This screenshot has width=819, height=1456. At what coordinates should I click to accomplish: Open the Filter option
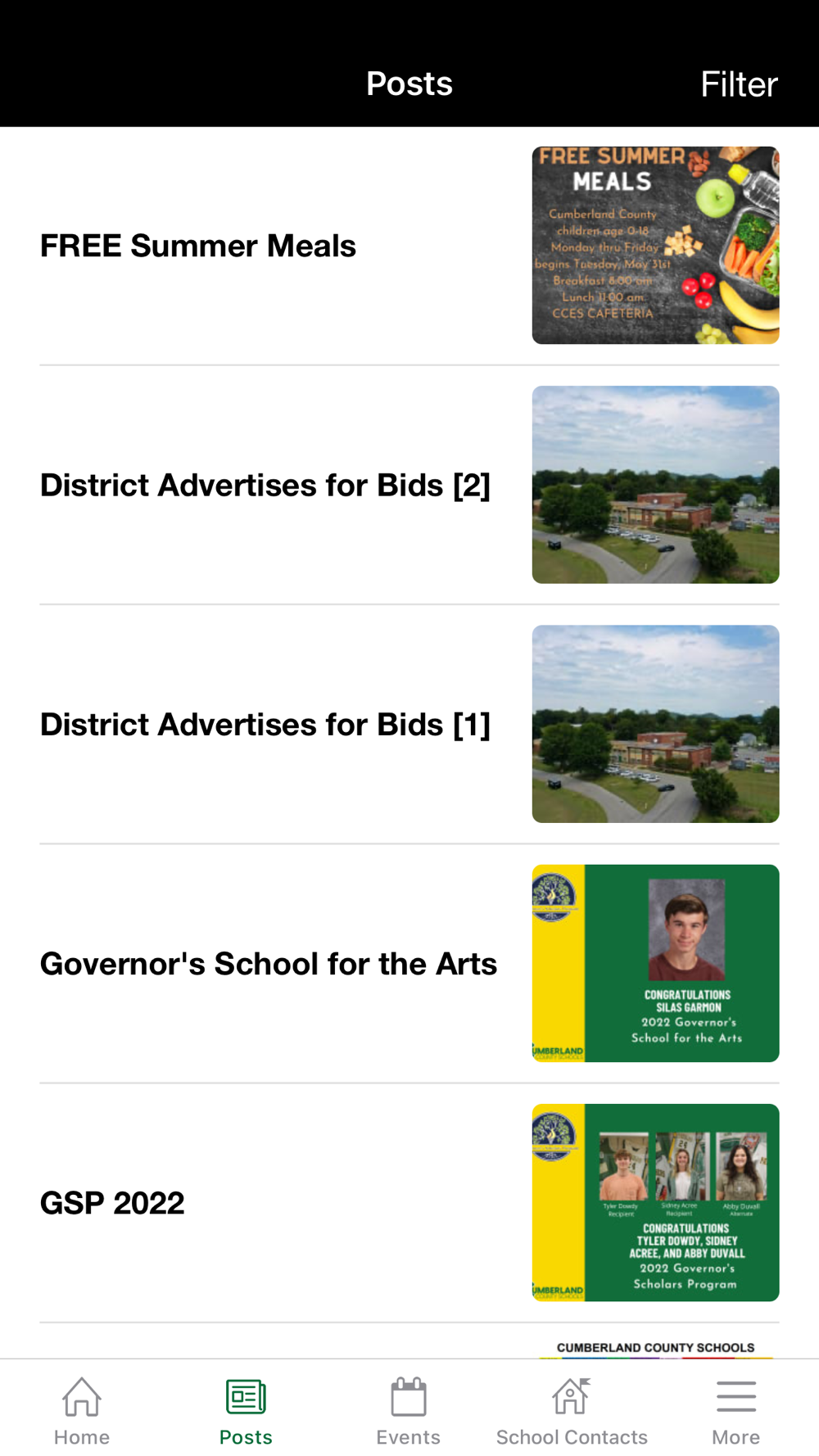point(738,84)
